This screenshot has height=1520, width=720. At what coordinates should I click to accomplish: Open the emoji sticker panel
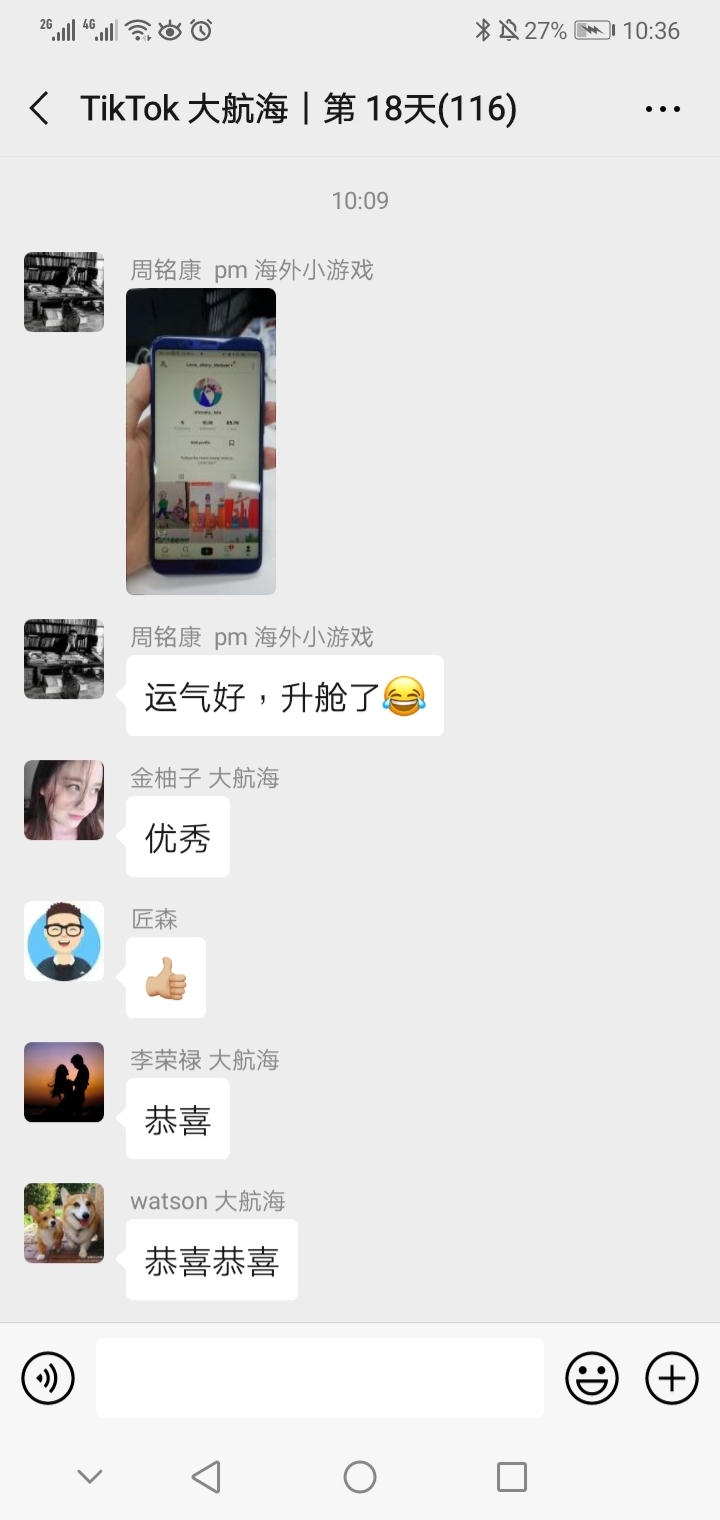coord(592,1379)
